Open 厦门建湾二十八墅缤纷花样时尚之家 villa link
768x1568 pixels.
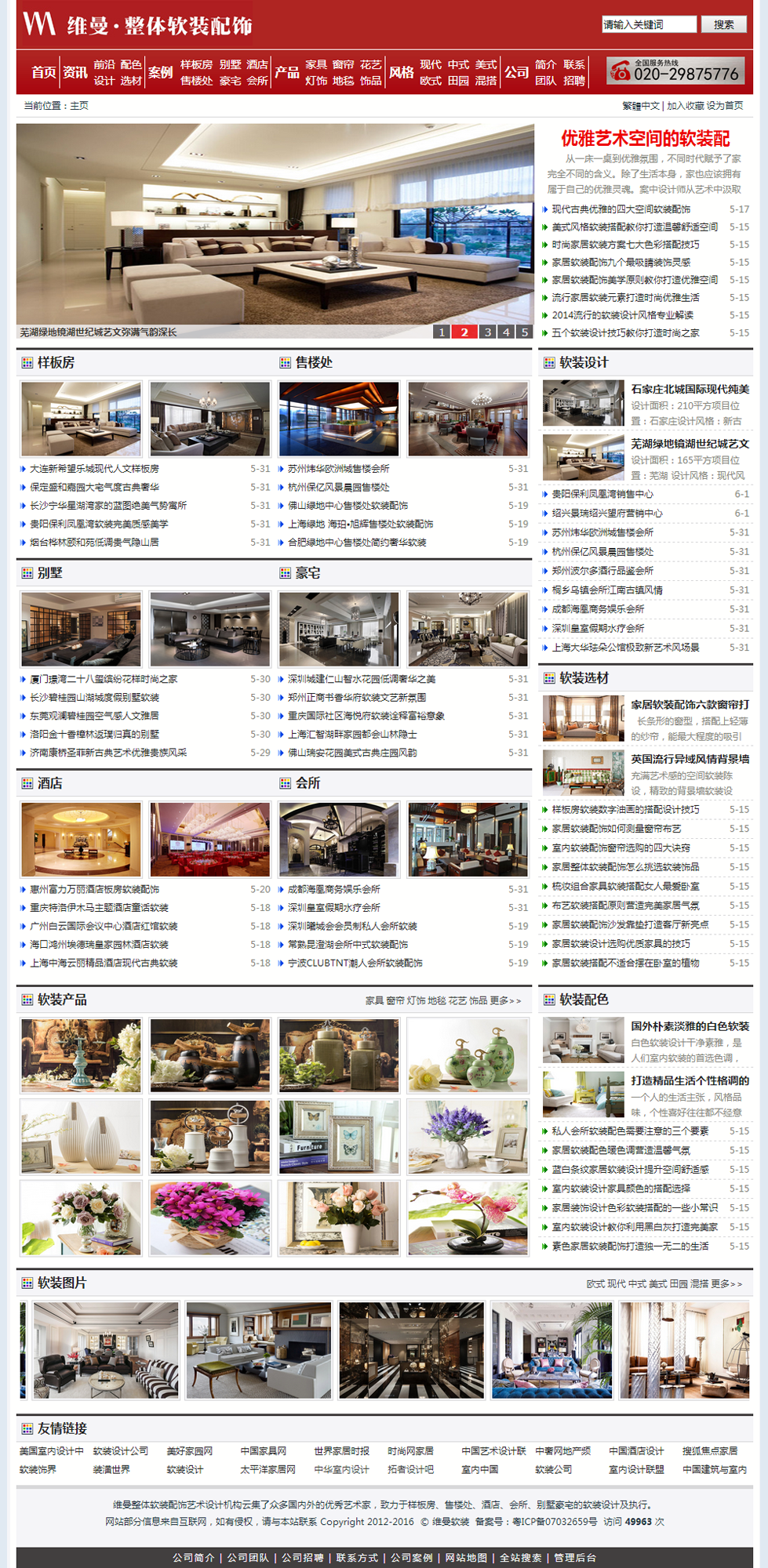click(104, 679)
